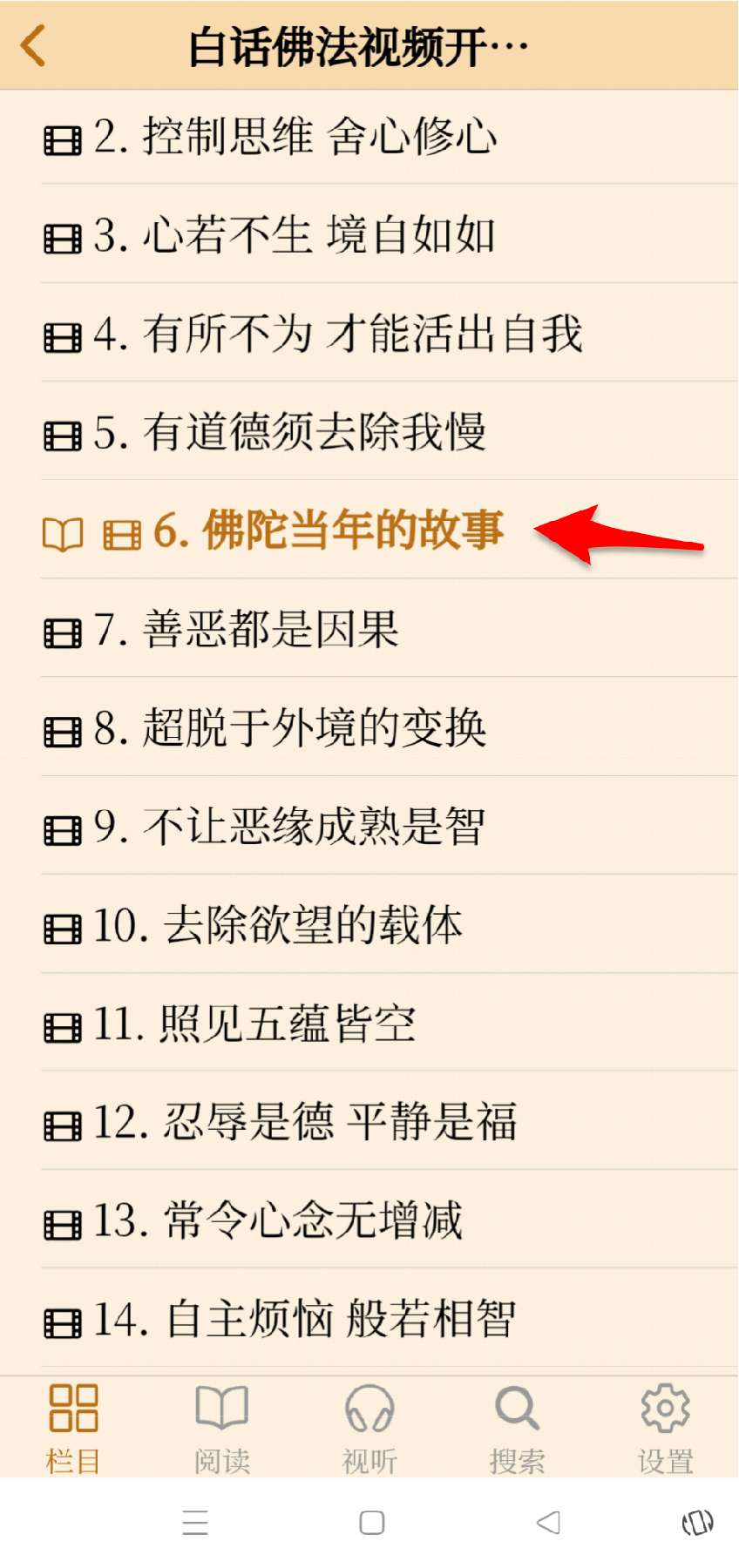739x1568 pixels.
Task: Open video 8. 超脱于外境的变换
Action: point(290,728)
